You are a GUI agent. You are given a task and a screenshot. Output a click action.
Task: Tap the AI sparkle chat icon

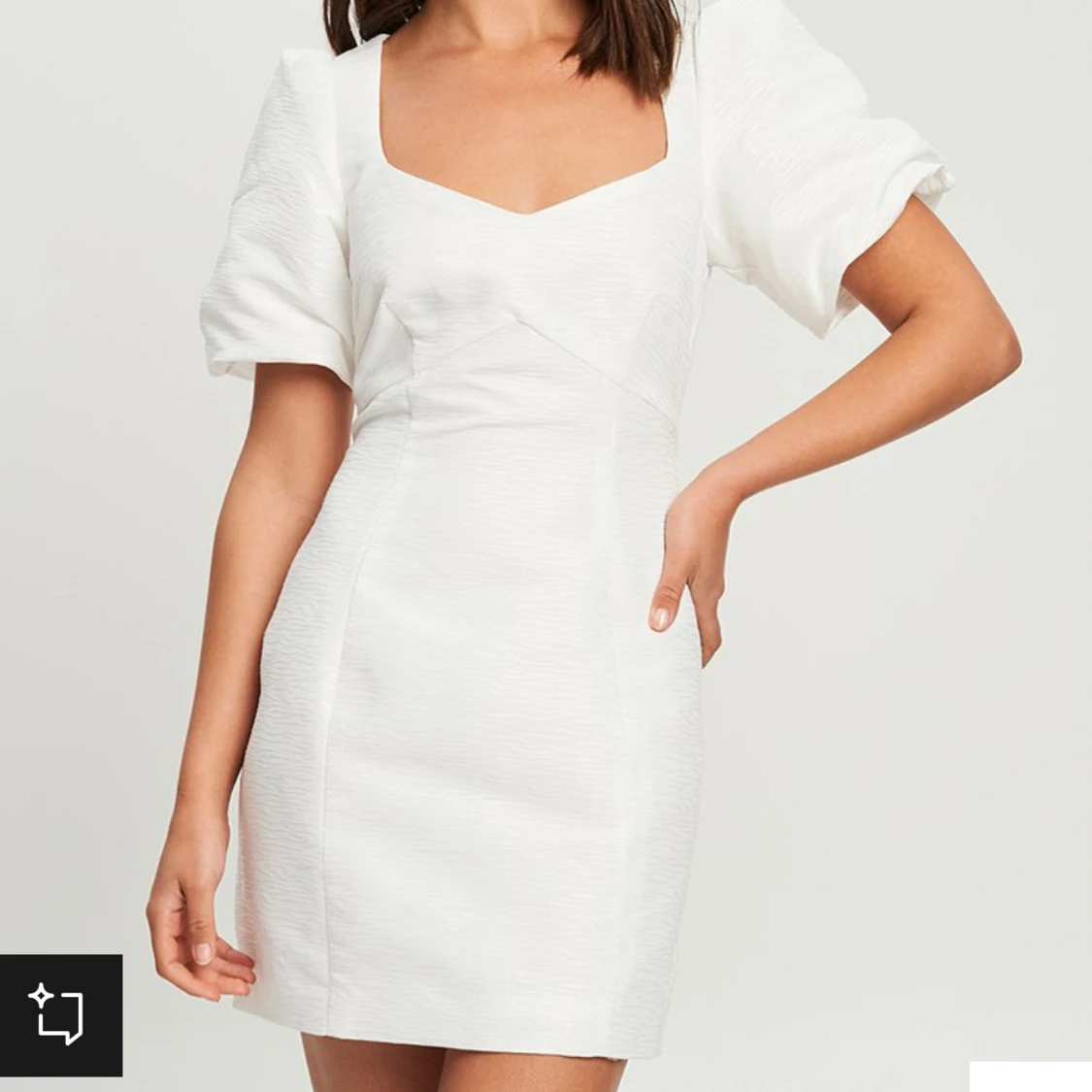click(60, 1014)
